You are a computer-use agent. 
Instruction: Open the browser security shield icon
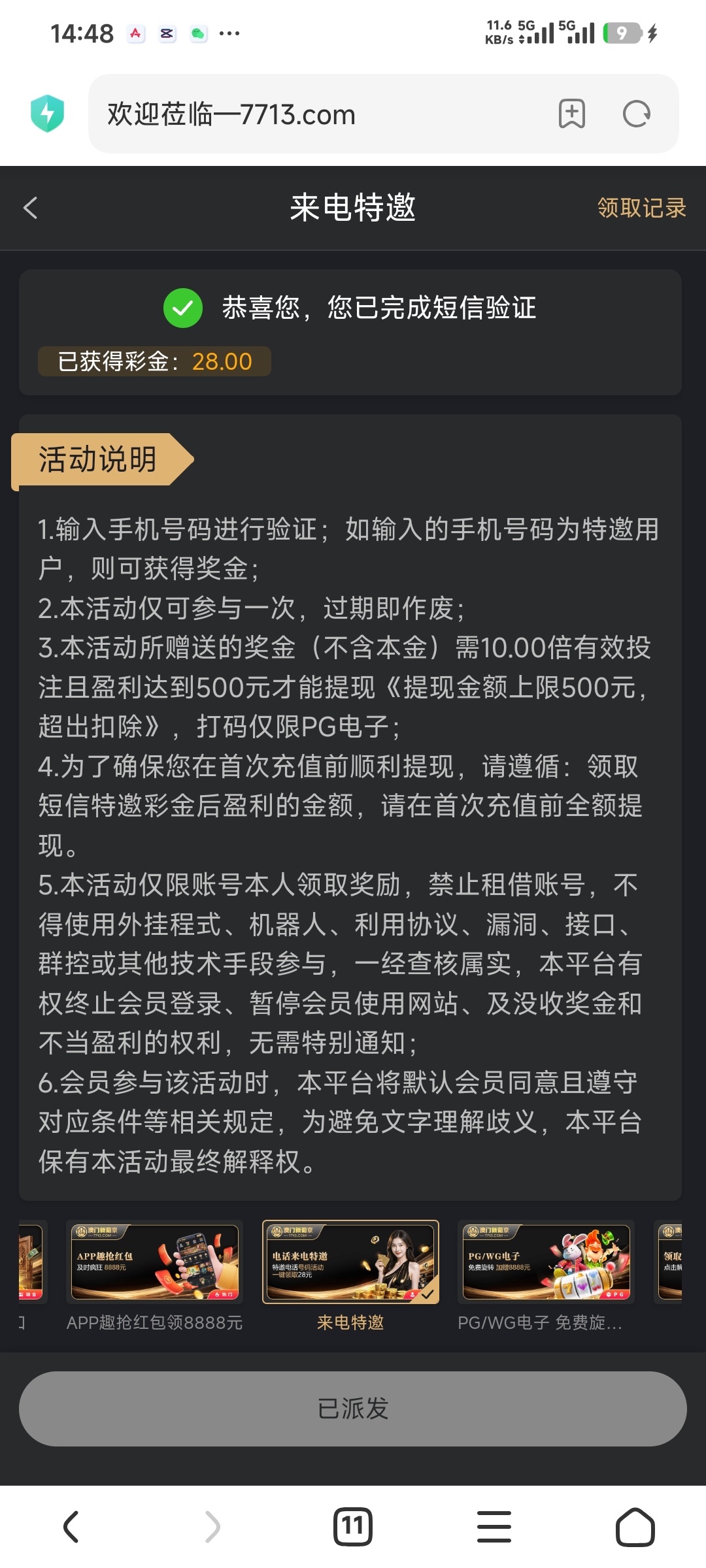coord(47,114)
